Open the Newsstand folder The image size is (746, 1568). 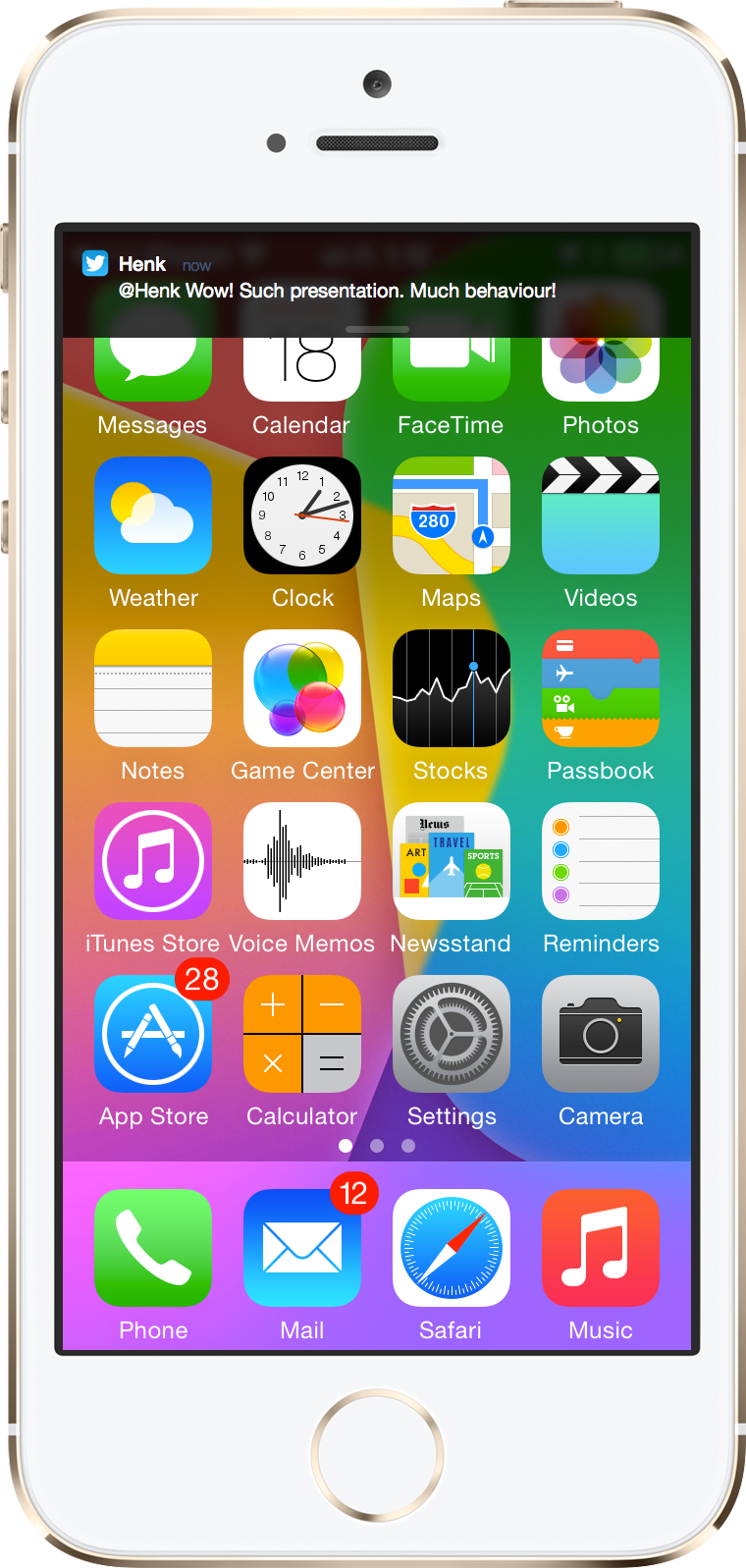tap(452, 861)
